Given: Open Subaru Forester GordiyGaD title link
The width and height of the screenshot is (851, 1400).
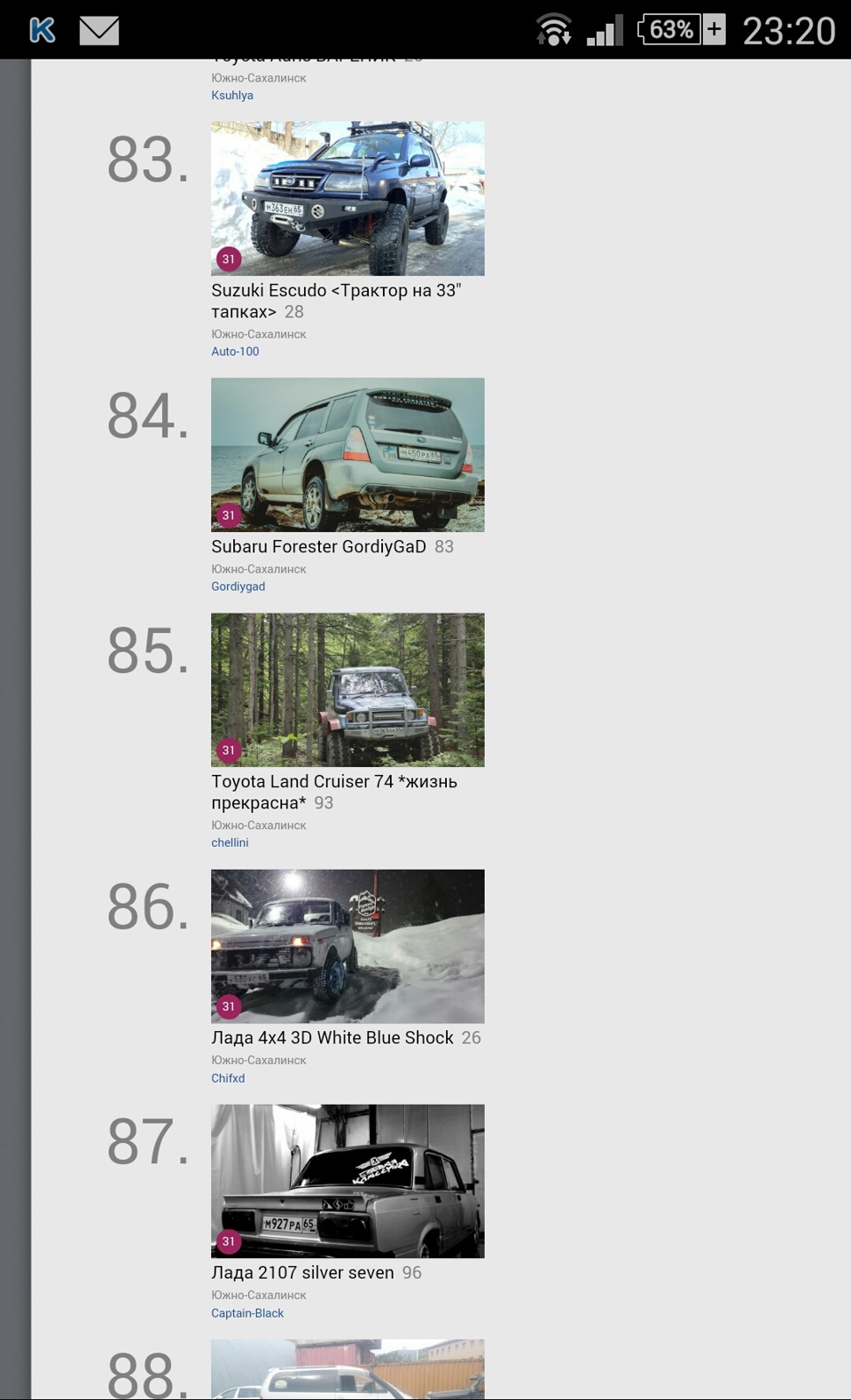Looking at the screenshot, I should tap(318, 547).
